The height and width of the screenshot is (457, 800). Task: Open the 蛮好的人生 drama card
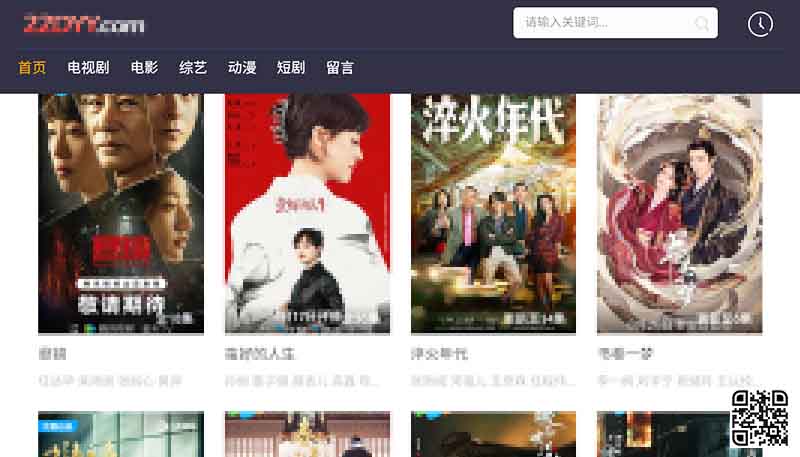[307, 213]
